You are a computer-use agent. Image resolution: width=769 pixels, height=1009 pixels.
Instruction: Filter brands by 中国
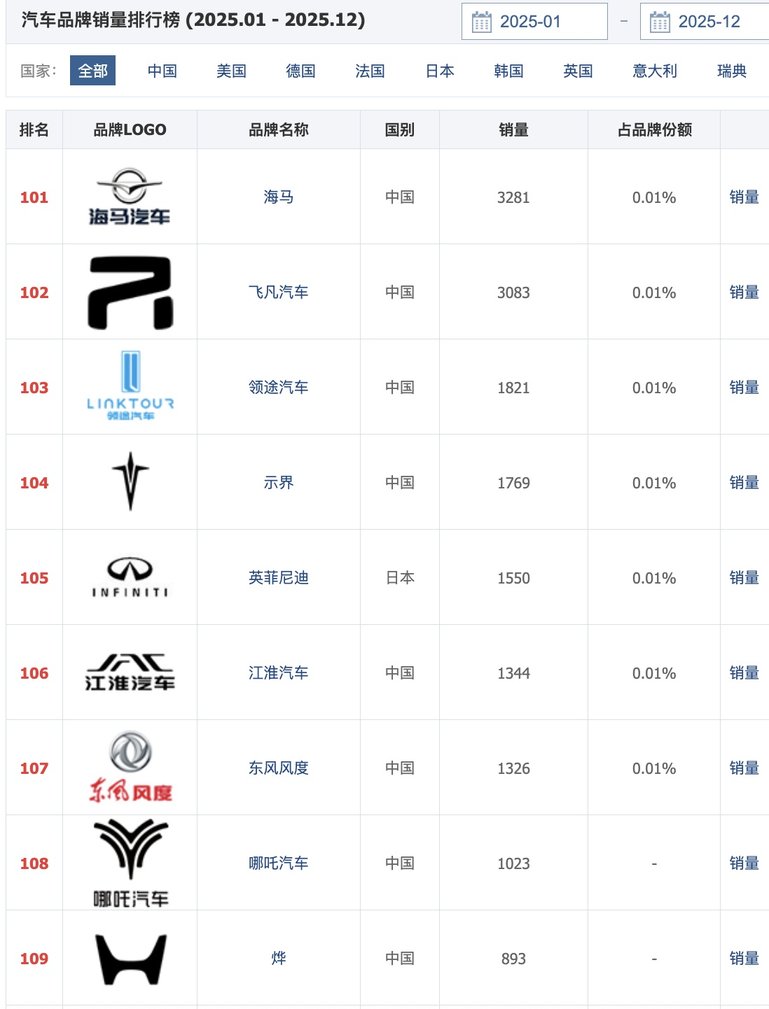[x=162, y=71]
